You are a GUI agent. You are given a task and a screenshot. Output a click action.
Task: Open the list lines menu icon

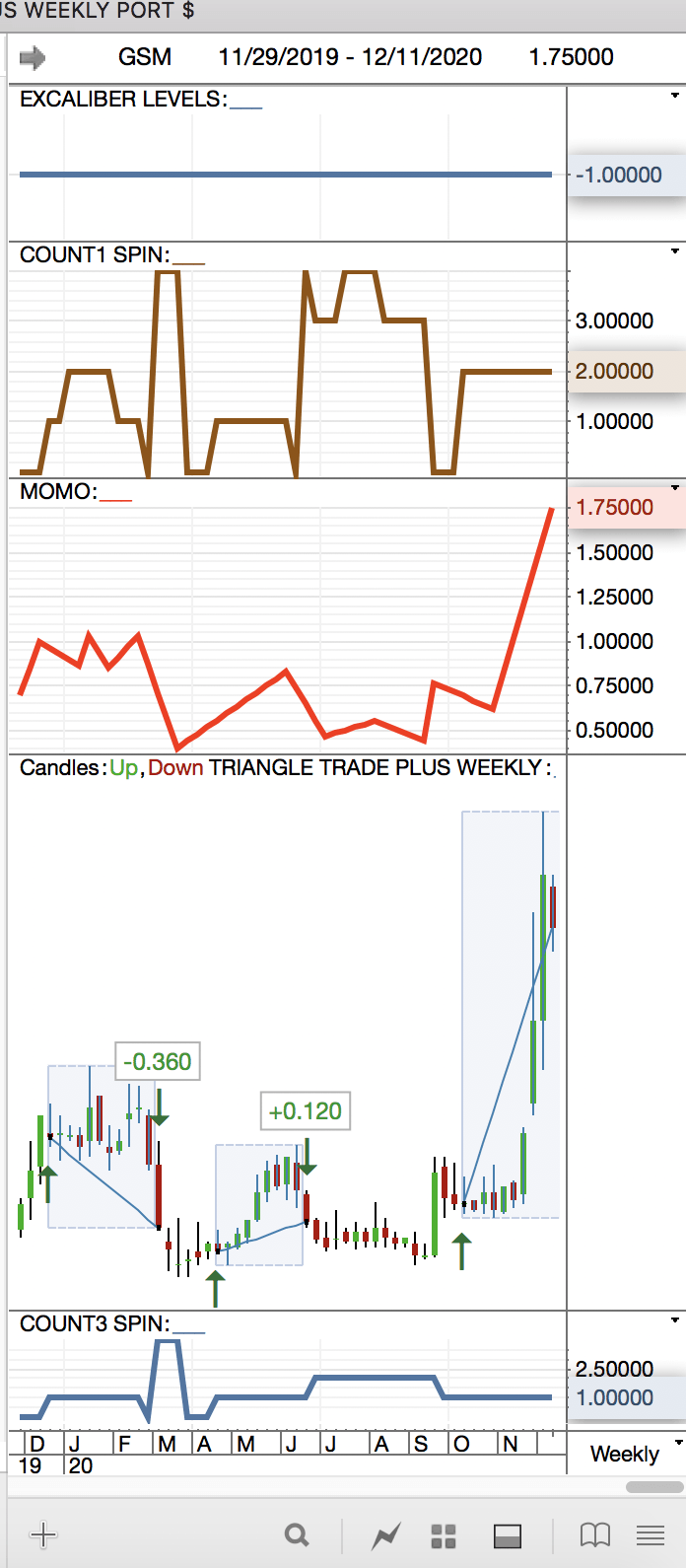coord(651,1534)
